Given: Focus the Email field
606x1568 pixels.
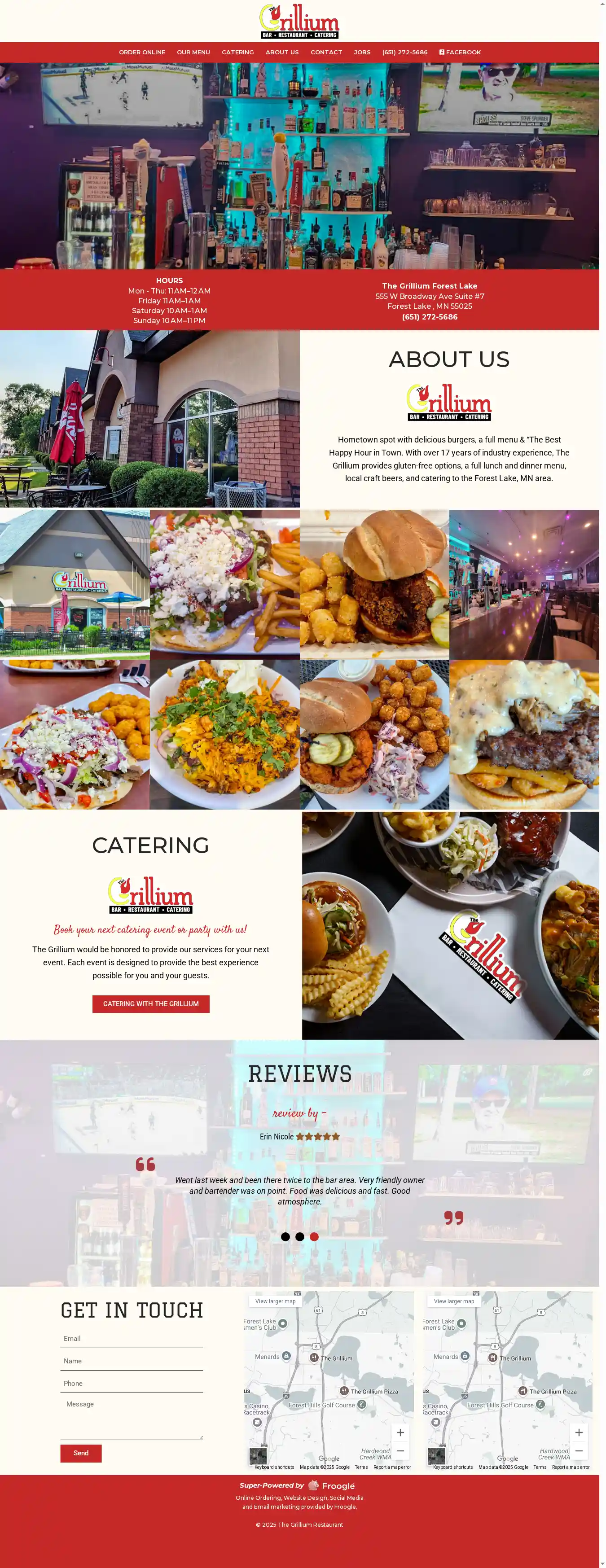Looking at the screenshot, I should click(x=132, y=1339).
